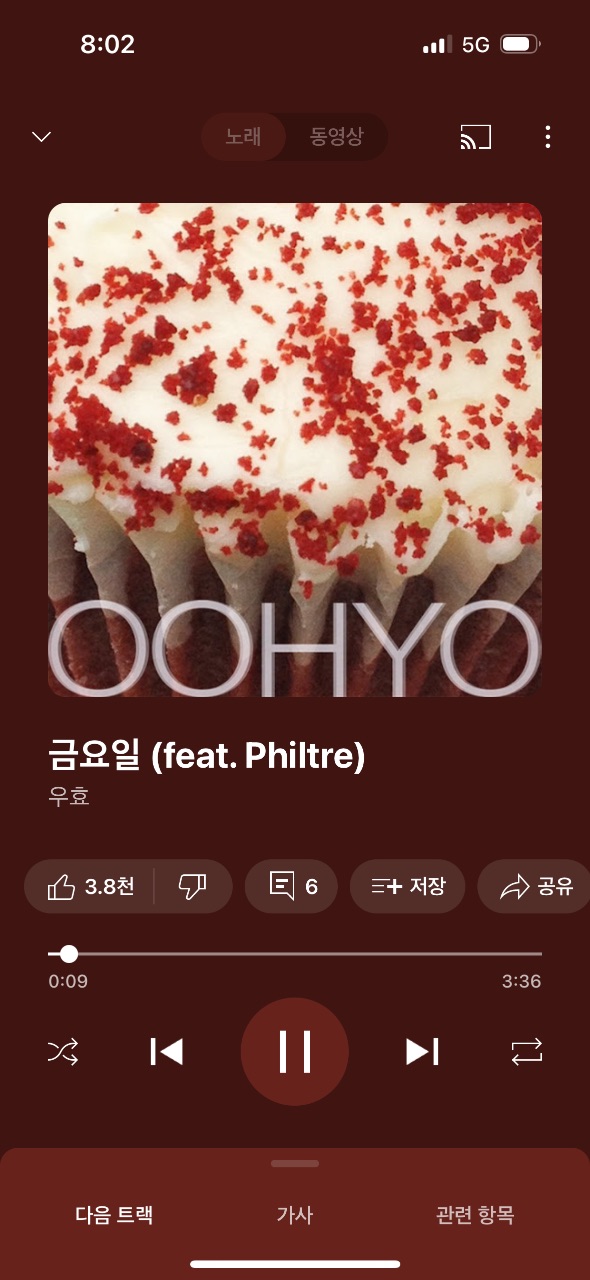Select the 노래 song mode
The height and width of the screenshot is (1280, 590).
pyautogui.click(x=243, y=137)
